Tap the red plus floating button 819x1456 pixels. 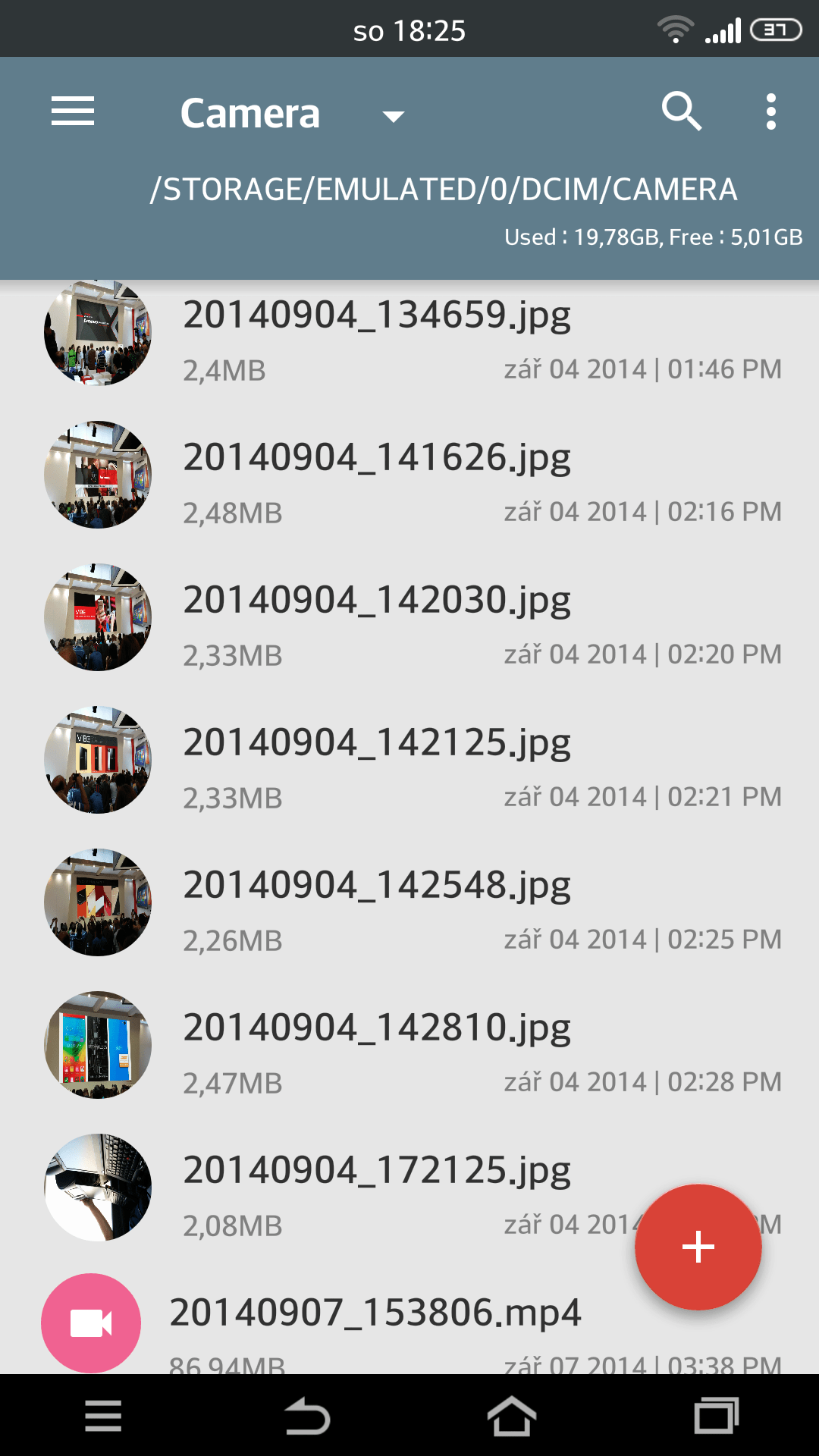(698, 1247)
